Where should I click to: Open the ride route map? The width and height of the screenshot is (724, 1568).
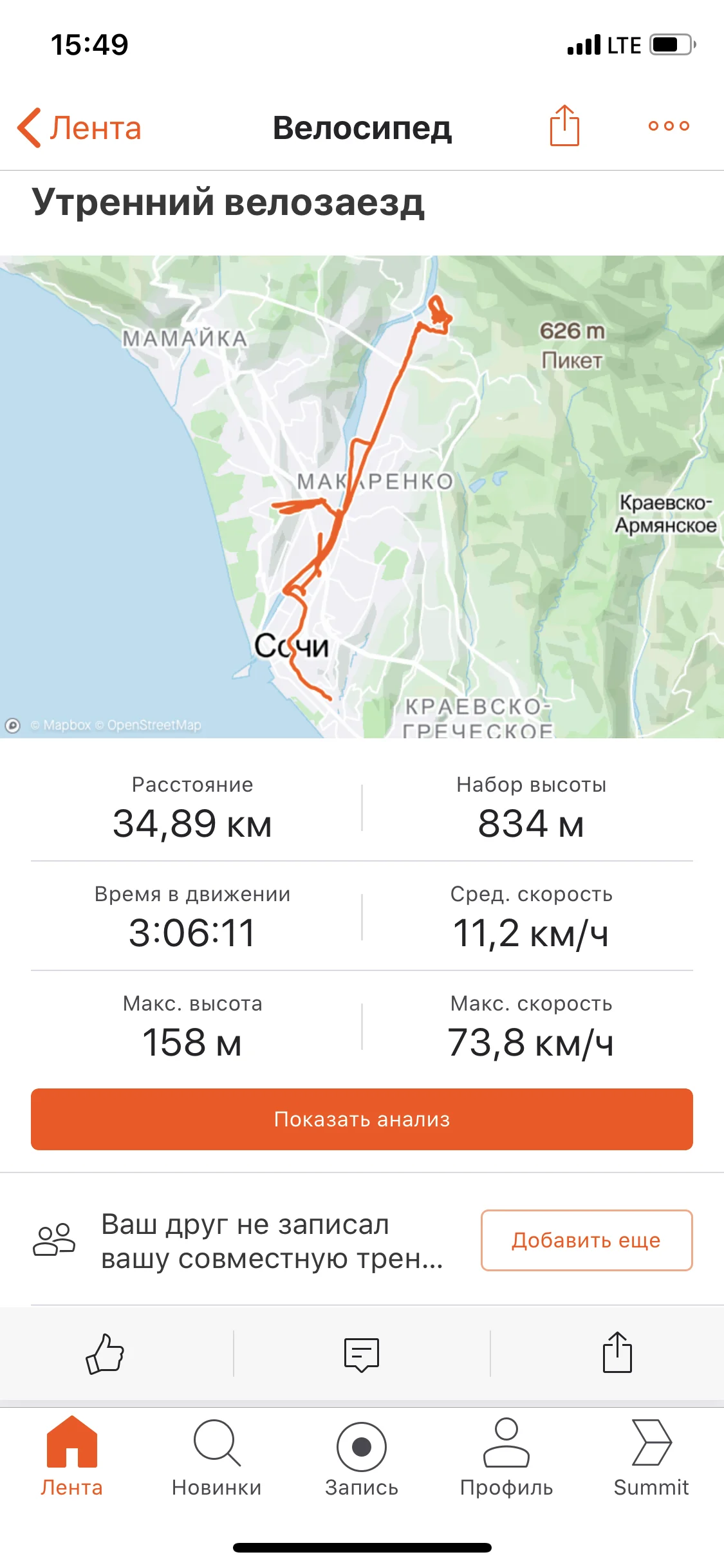tap(362, 496)
